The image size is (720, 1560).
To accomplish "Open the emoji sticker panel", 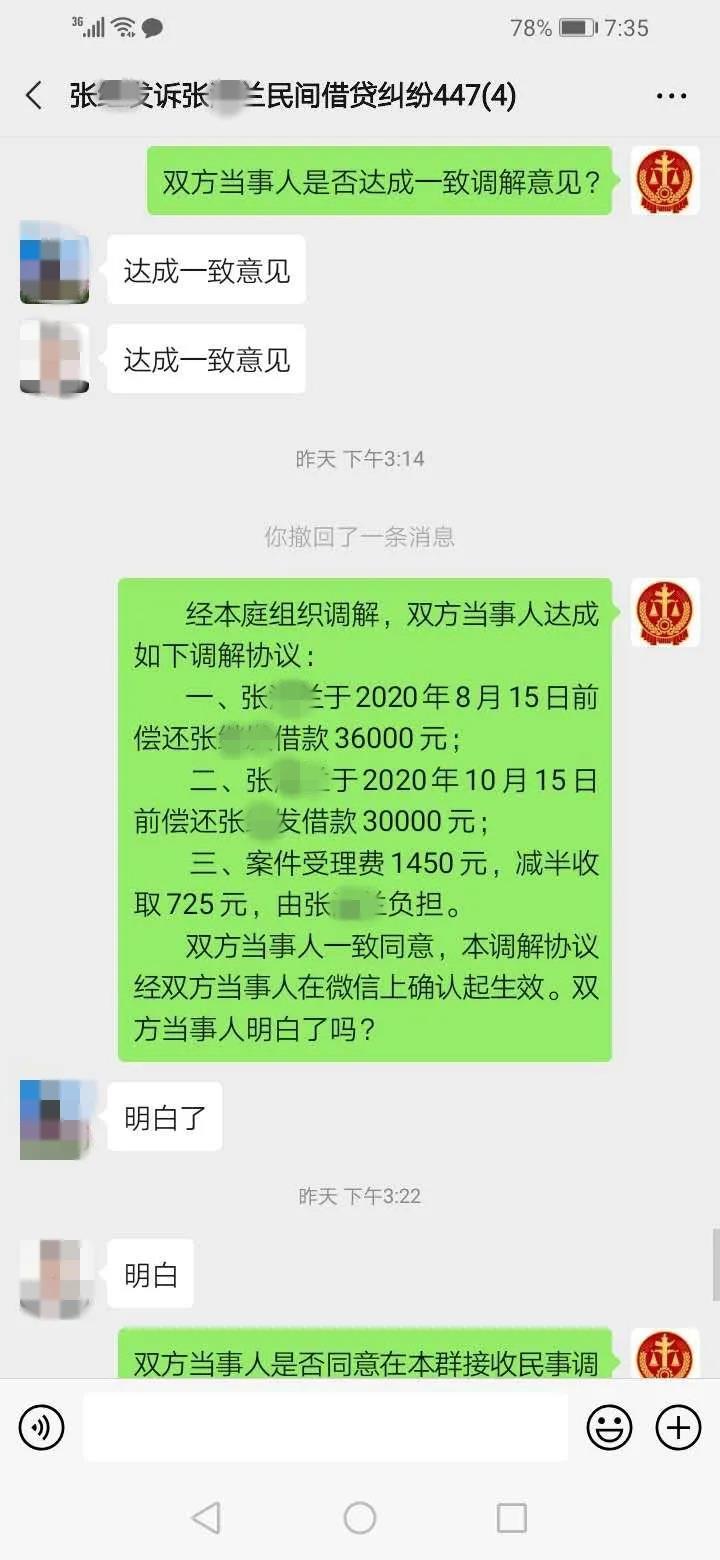I will (609, 1428).
